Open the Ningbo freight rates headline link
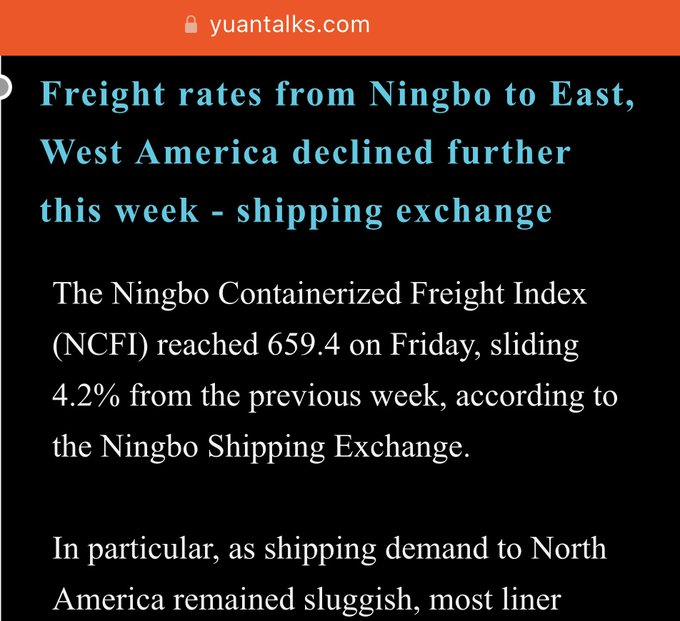 pyautogui.click(x=305, y=153)
